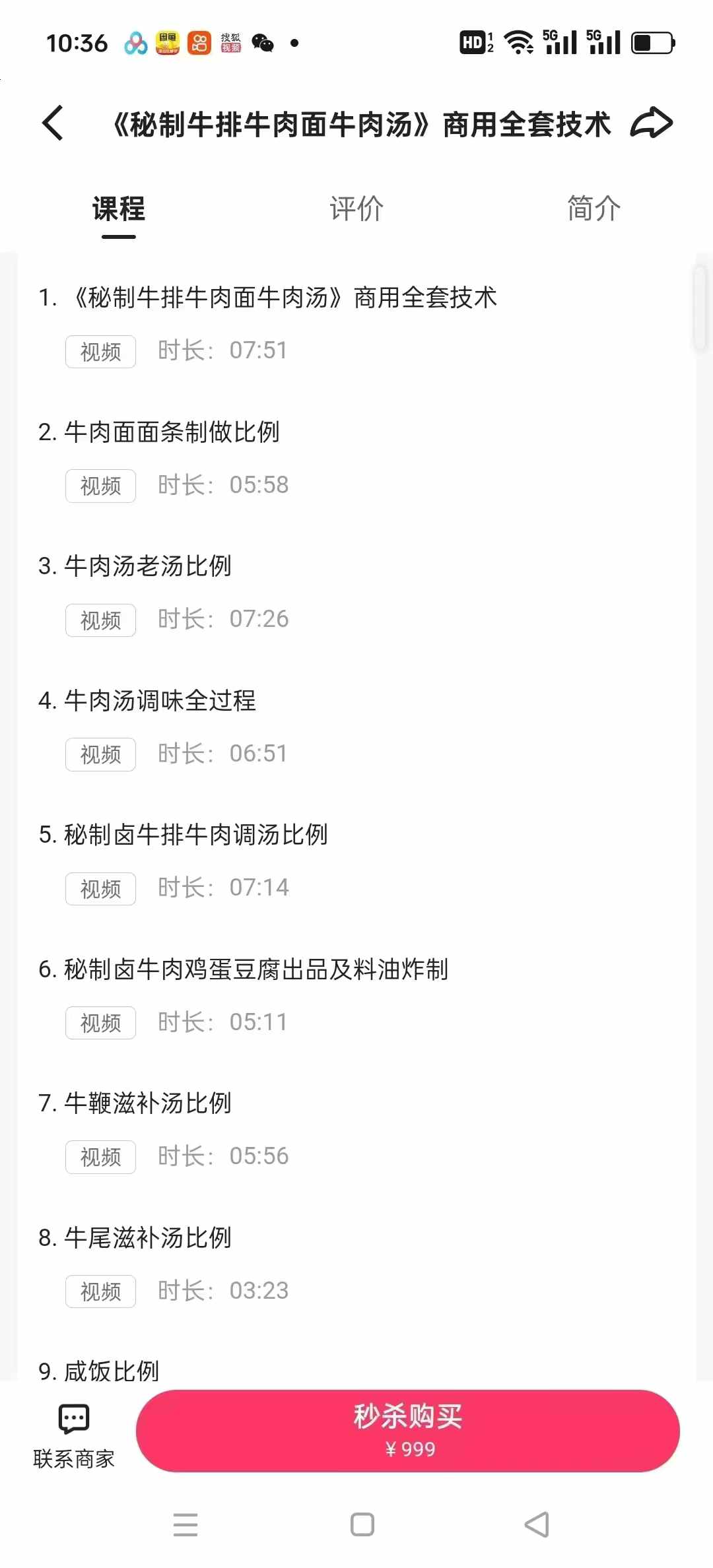
Task: Tap the back triangle in the navigation bar
Action: click(x=536, y=1524)
